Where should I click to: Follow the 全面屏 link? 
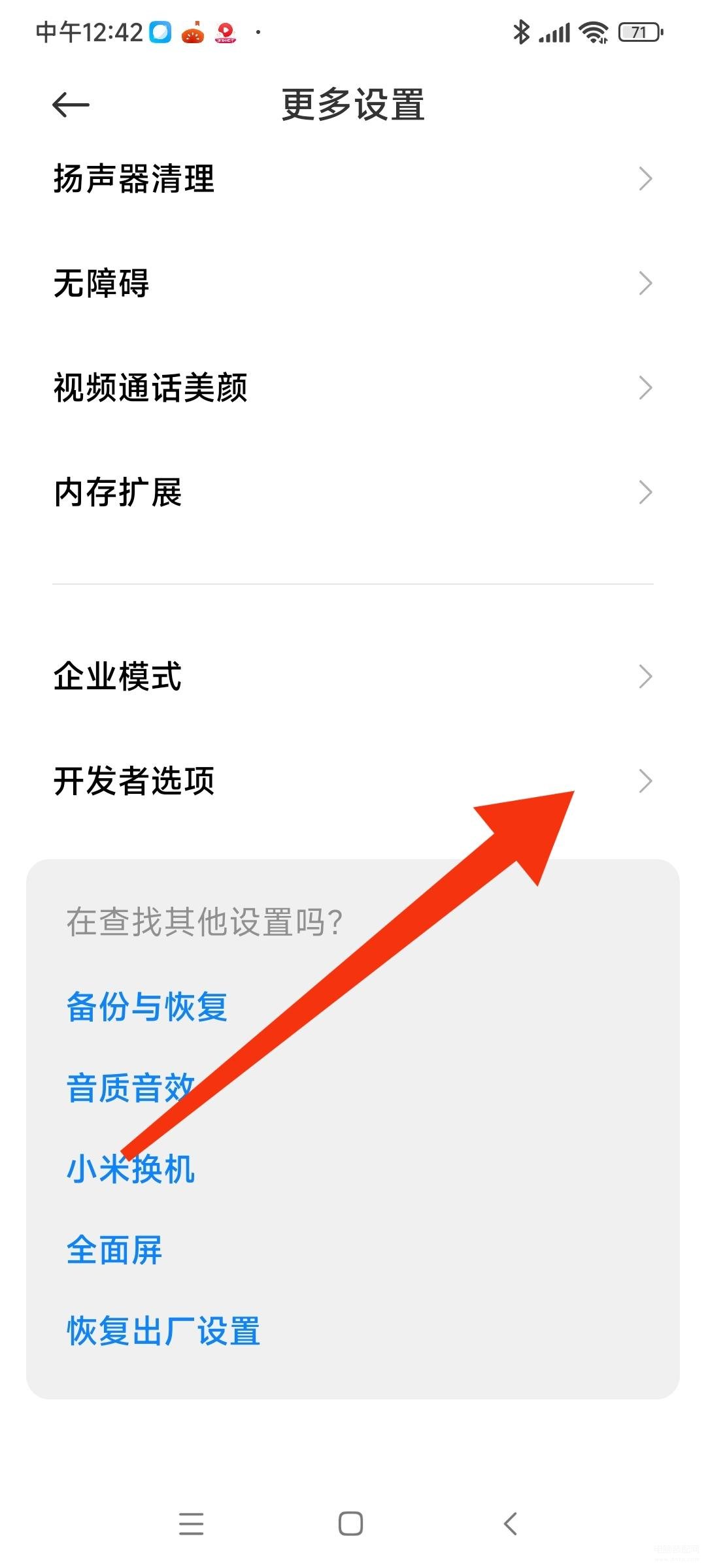[x=114, y=1250]
